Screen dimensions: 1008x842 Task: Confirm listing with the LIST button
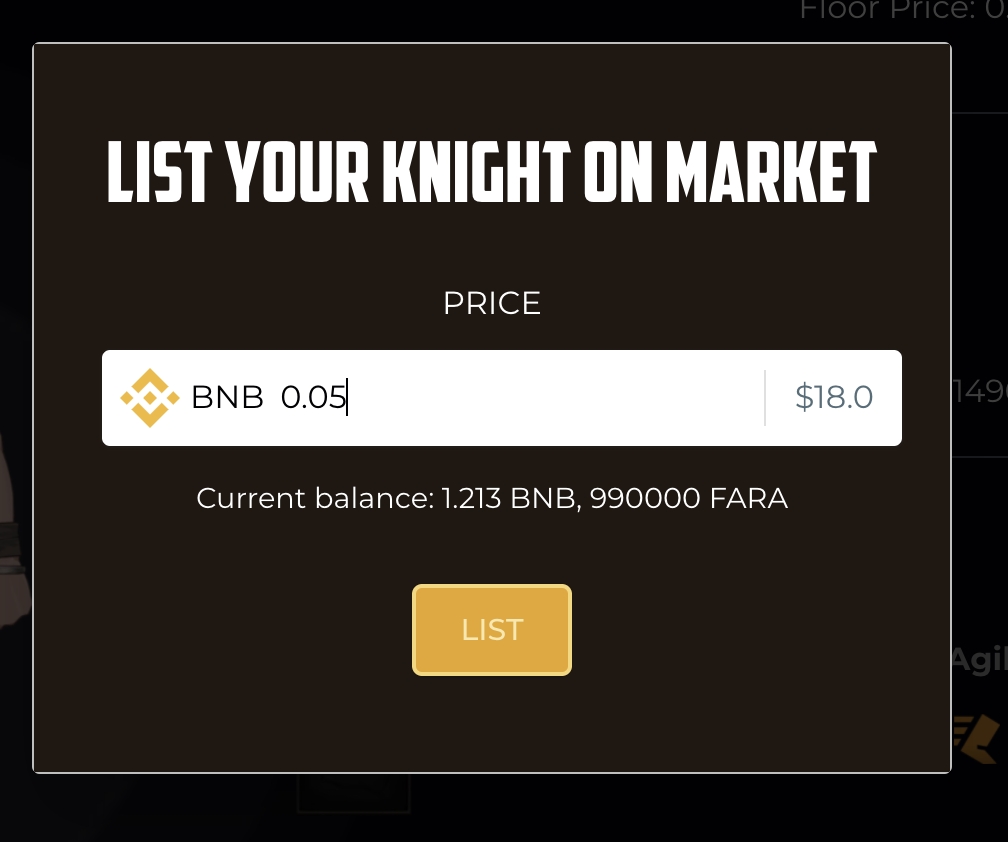tap(492, 630)
